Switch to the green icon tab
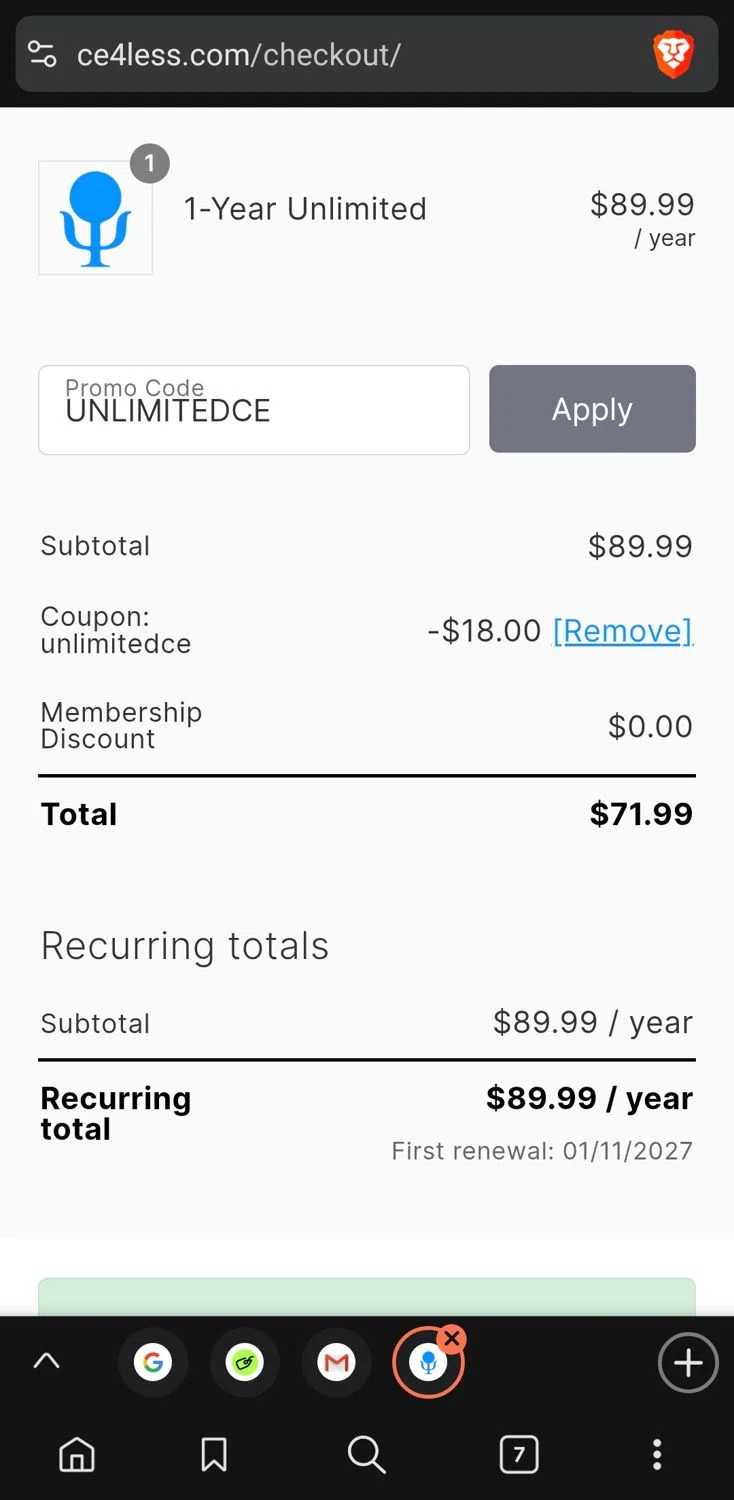This screenshot has width=734, height=1500. pos(244,1362)
